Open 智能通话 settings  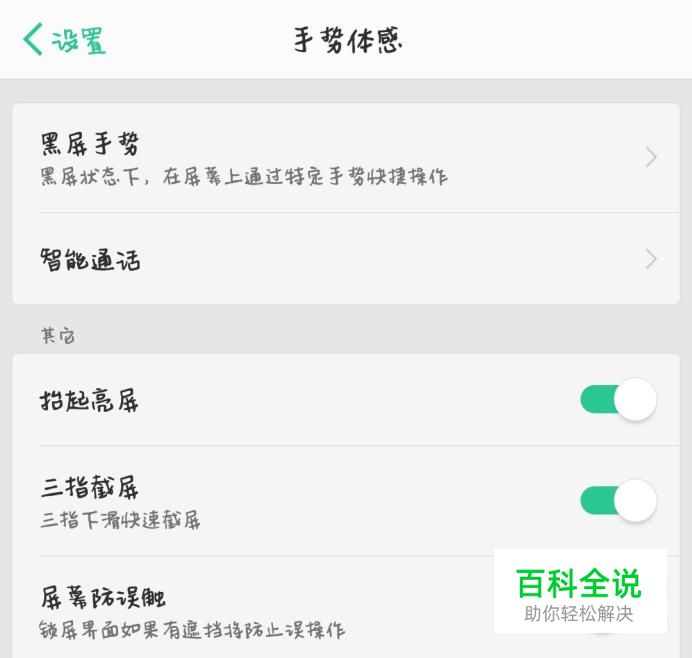tap(345, 260)
